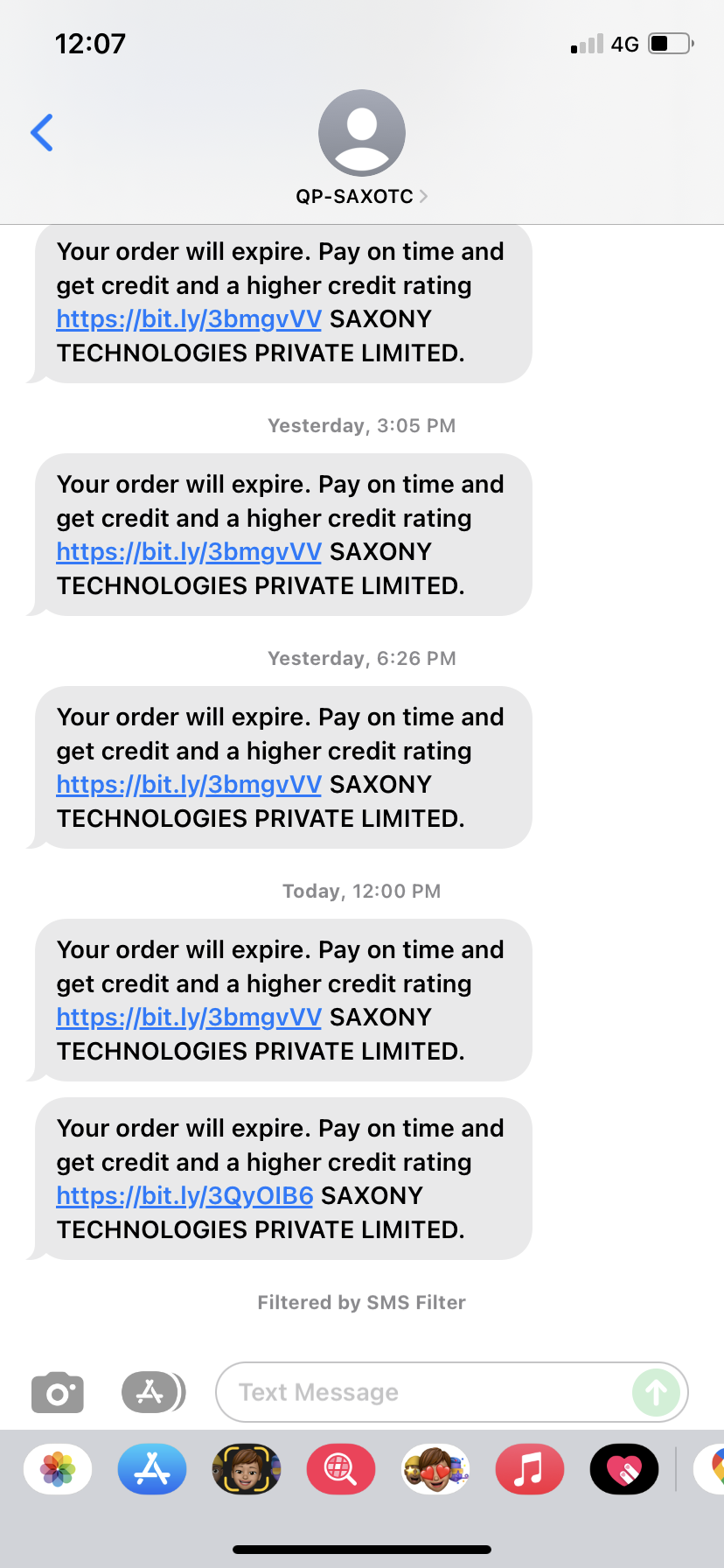Toggle the iMessage apps drawer button
The image size is (724, 1568).
(x=152, y=1392)
